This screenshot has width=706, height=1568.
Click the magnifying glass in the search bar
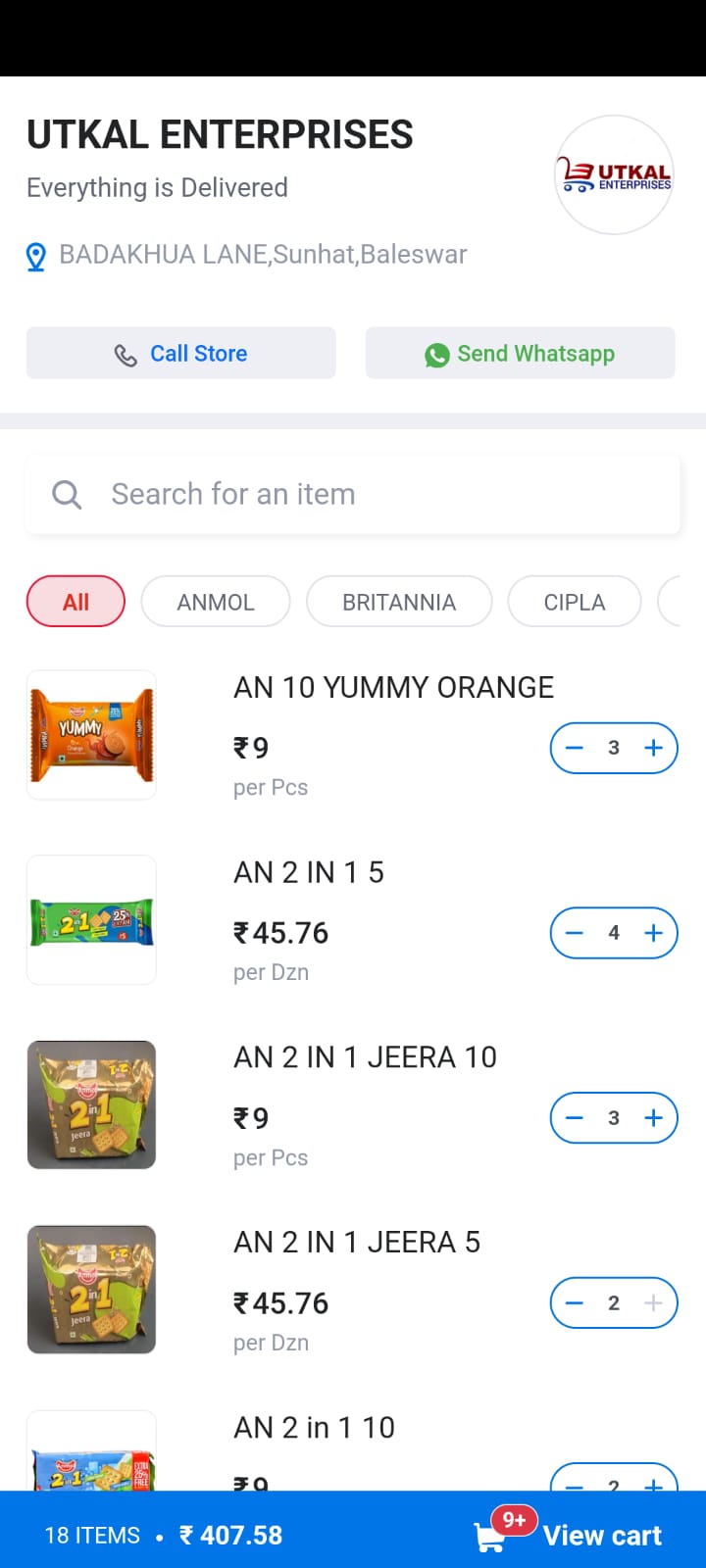coord(66,494)
